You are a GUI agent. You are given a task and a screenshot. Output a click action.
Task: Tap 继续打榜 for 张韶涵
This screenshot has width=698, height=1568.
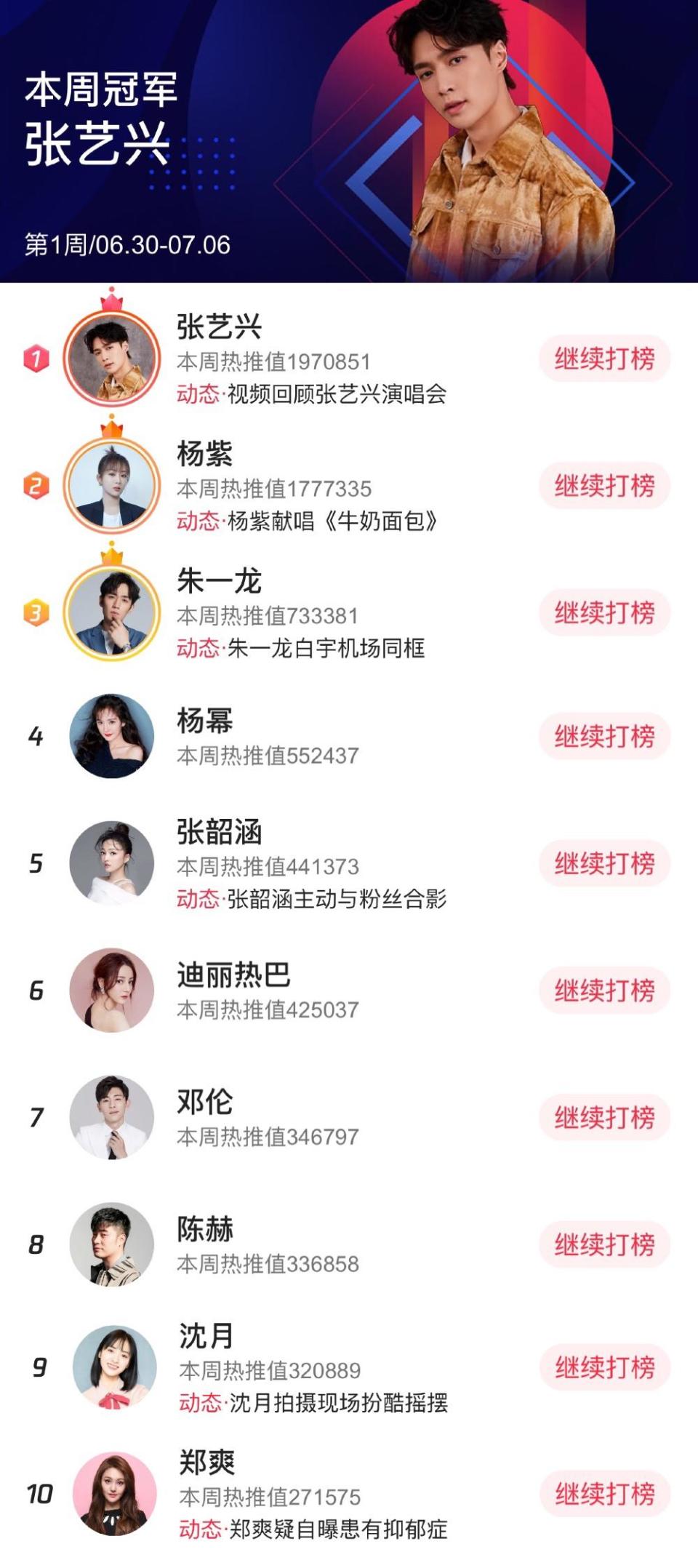point(604,864)
